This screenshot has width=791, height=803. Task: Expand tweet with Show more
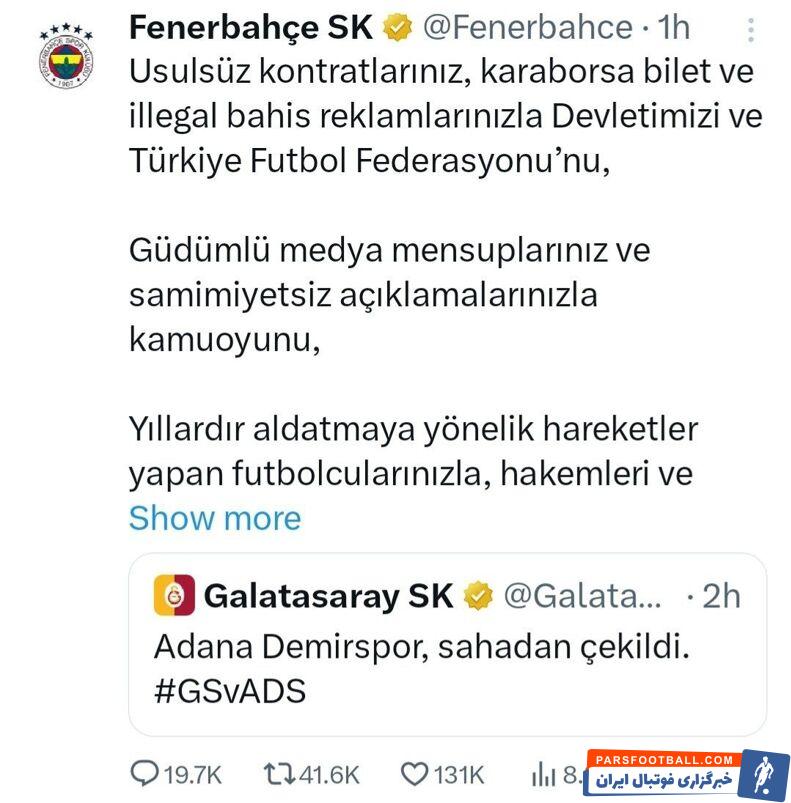(x=214, y=518)
